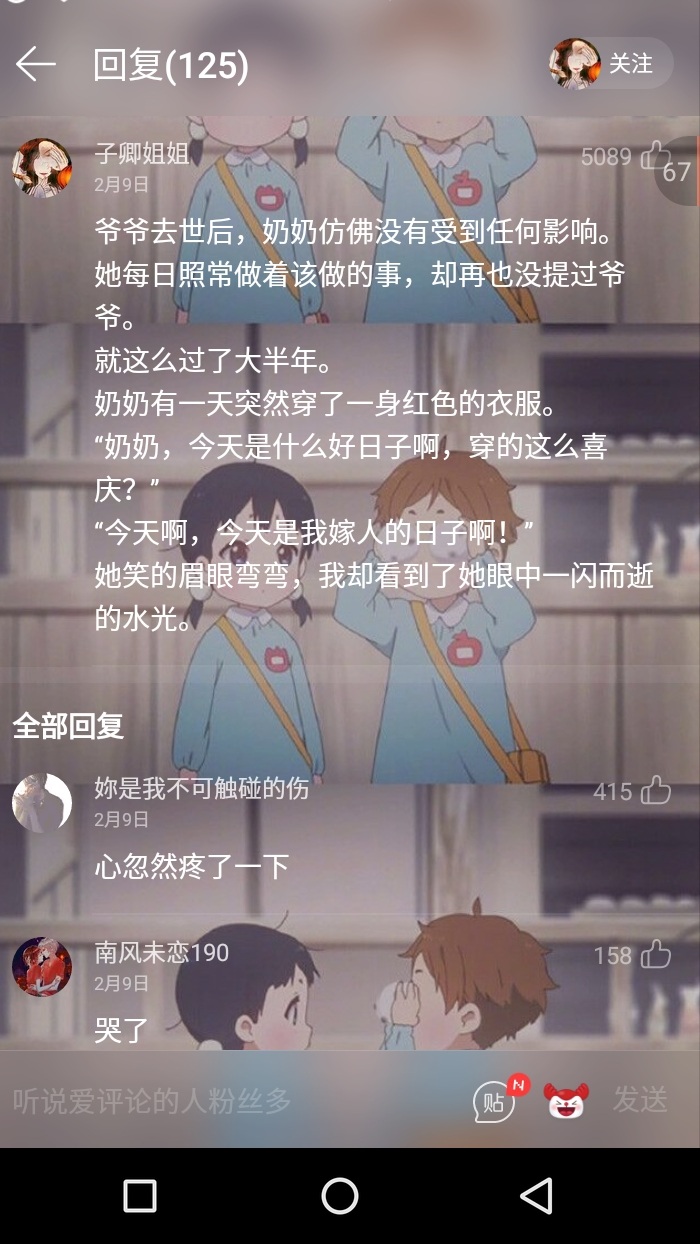
Task: Go to the home screen via the circle button
Action: pos(340,1196)
